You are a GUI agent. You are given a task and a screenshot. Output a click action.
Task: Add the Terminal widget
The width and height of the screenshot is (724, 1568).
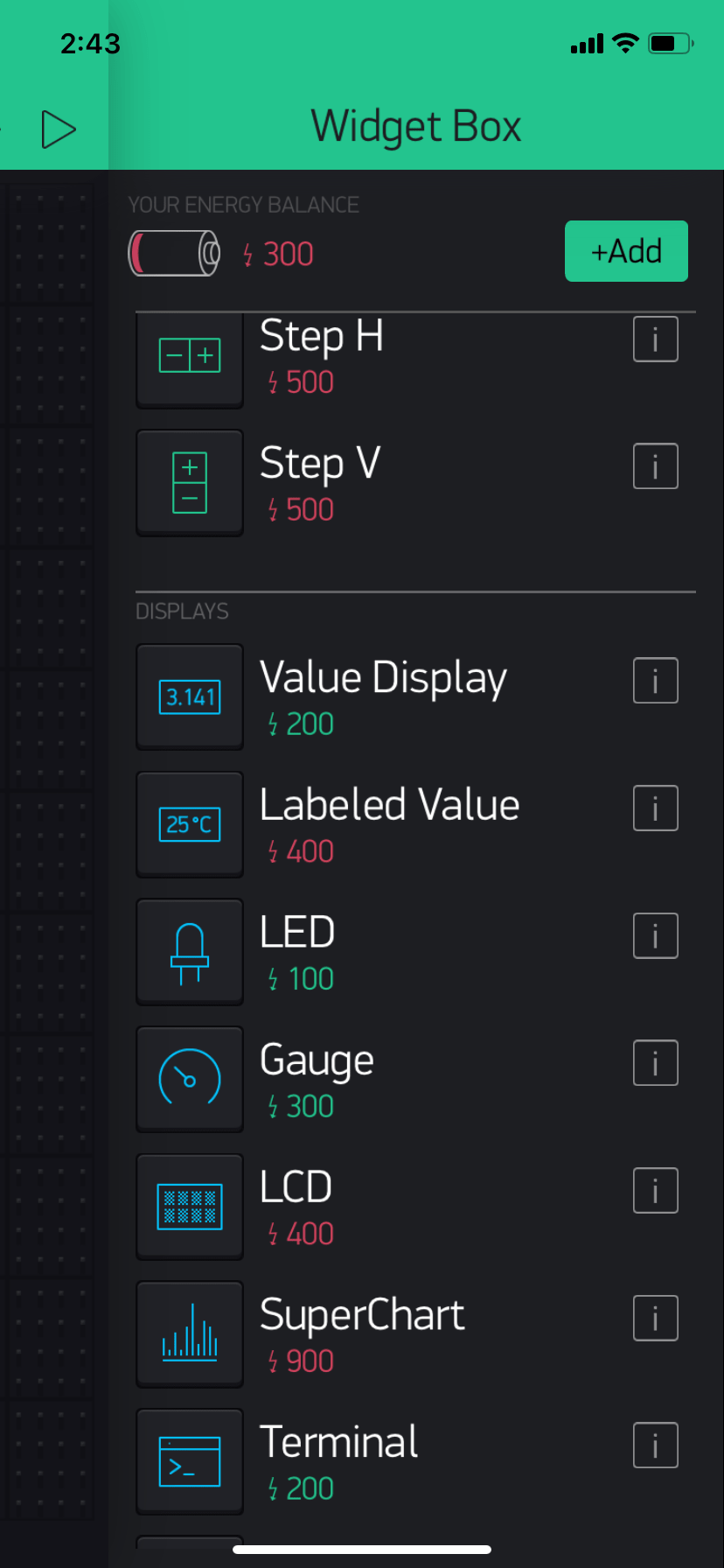tap(415, 1461)
